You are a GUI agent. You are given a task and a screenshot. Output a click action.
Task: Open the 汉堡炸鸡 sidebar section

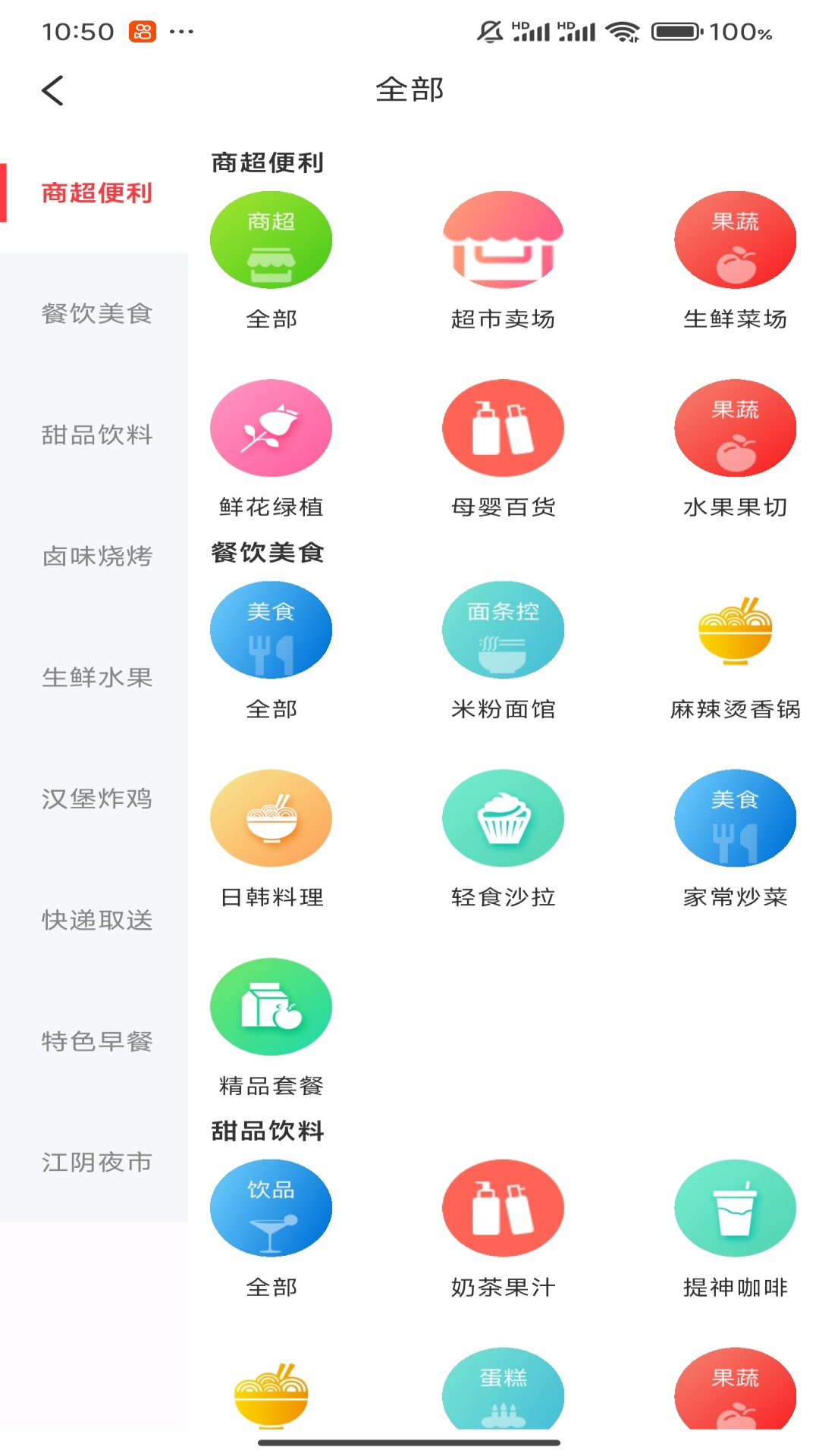click(x=95, y=799)
